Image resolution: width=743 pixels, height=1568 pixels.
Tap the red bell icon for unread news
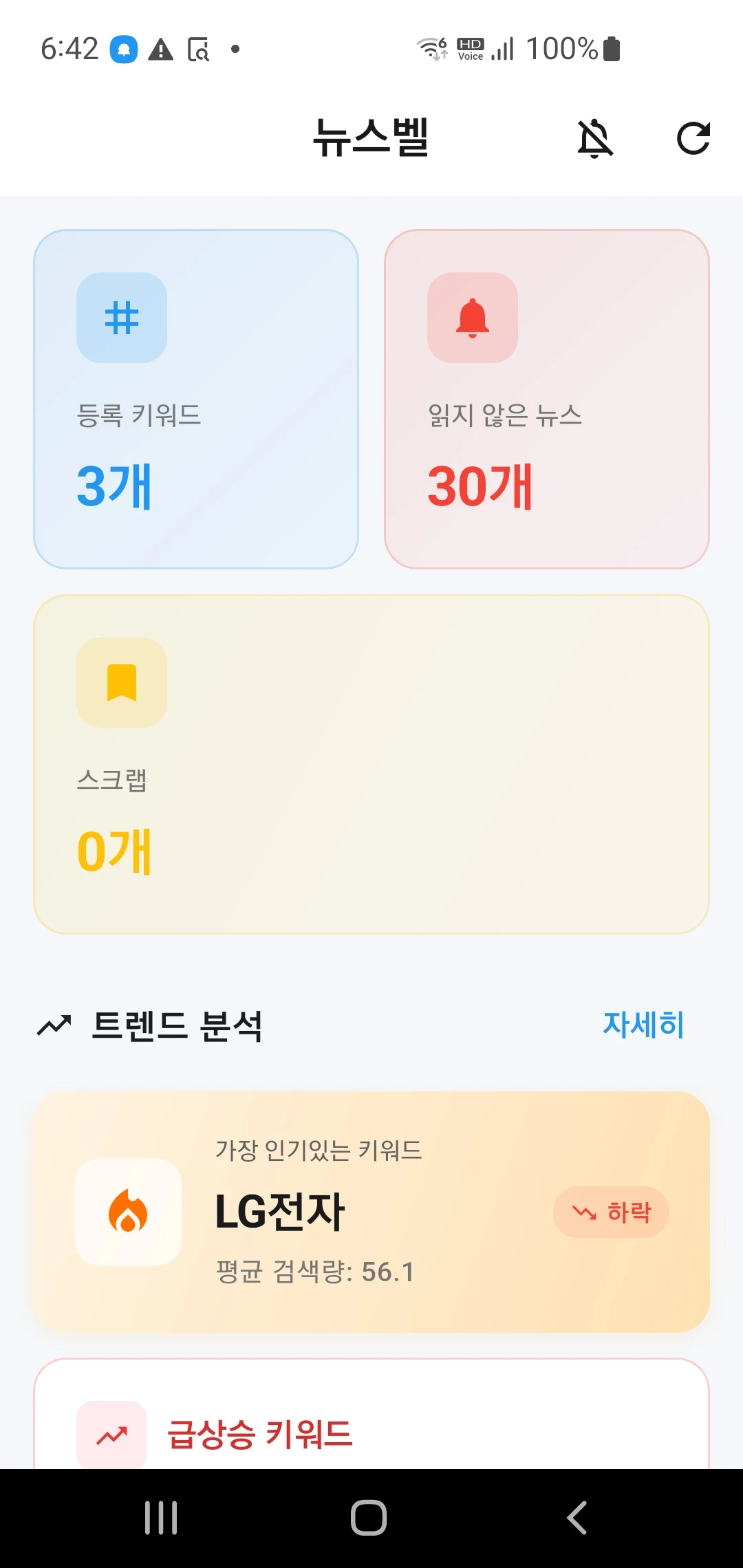coord(472,317)
